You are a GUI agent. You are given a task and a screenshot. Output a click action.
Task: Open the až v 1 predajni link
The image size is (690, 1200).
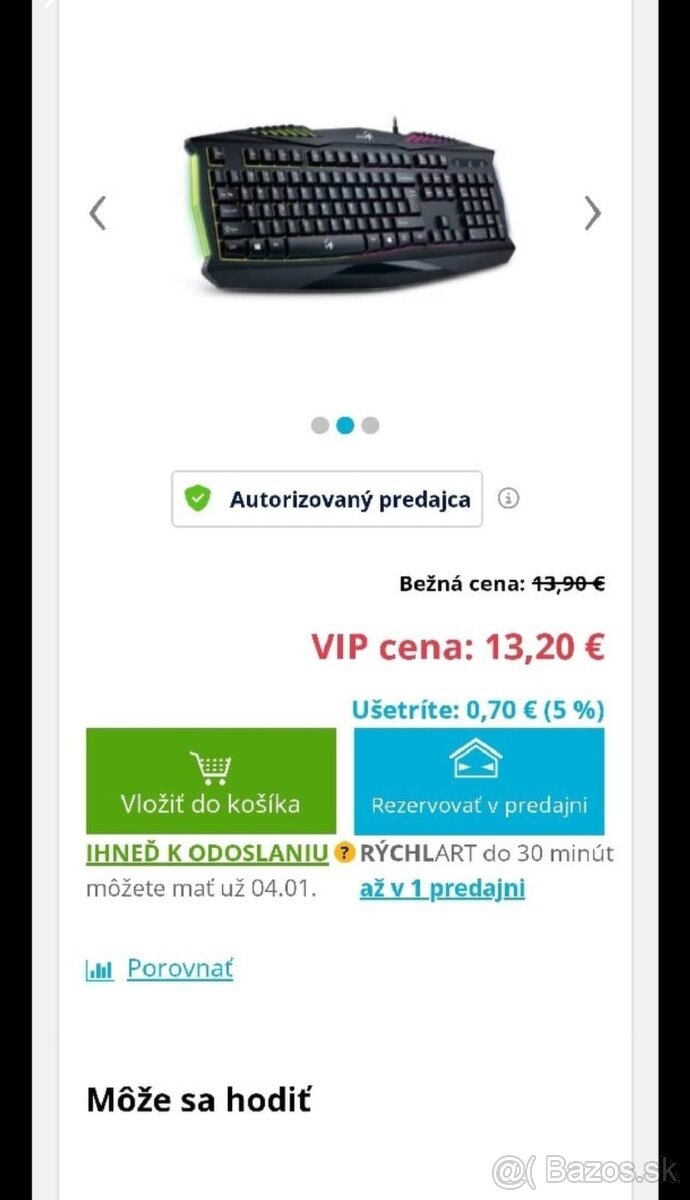click(x=442, y=888)
